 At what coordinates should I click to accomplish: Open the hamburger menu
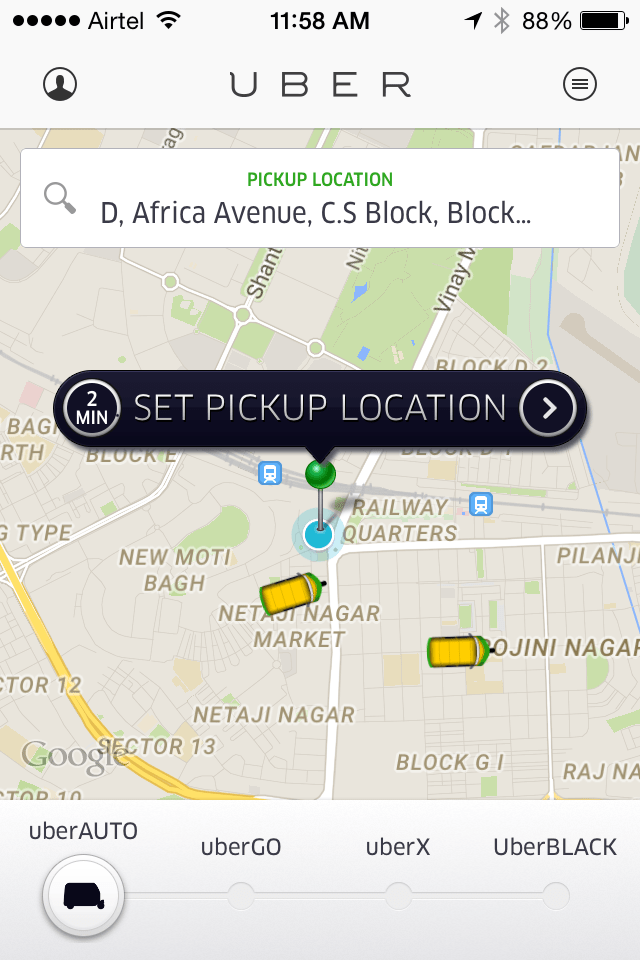click(x=580, y=84)
